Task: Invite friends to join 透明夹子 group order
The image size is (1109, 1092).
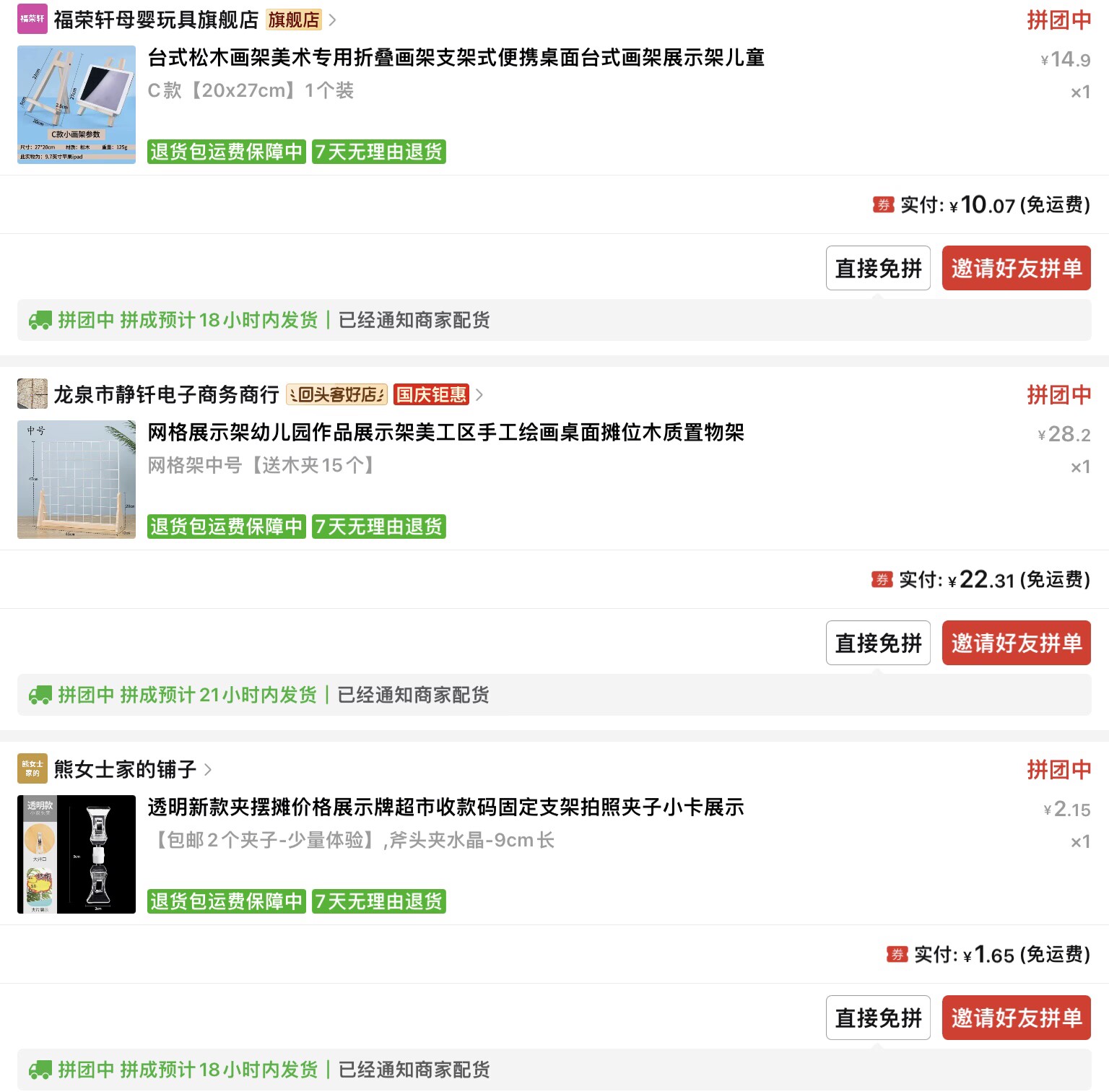Action: (1016, 1018)
